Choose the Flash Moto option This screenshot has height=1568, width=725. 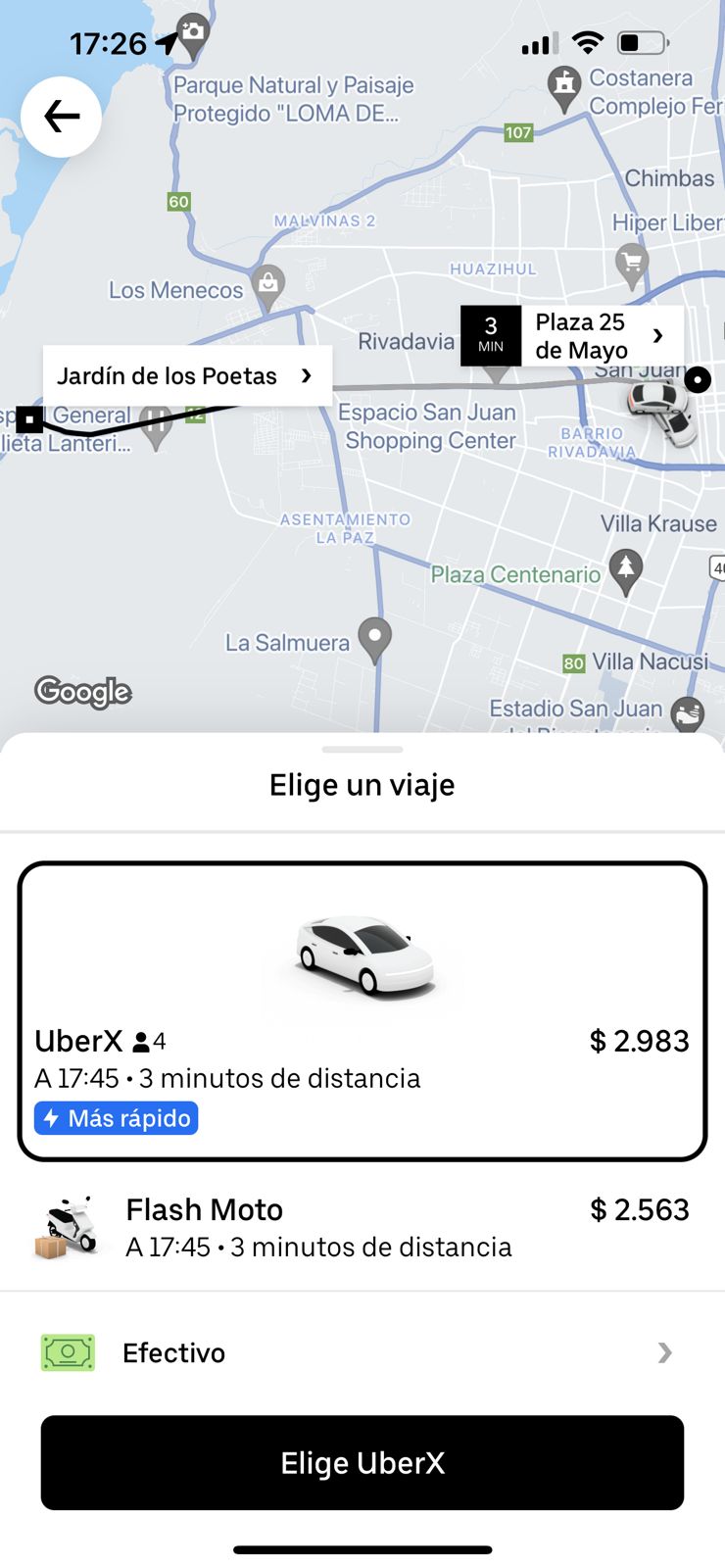pyautogui.click(x=362, y=1228)
